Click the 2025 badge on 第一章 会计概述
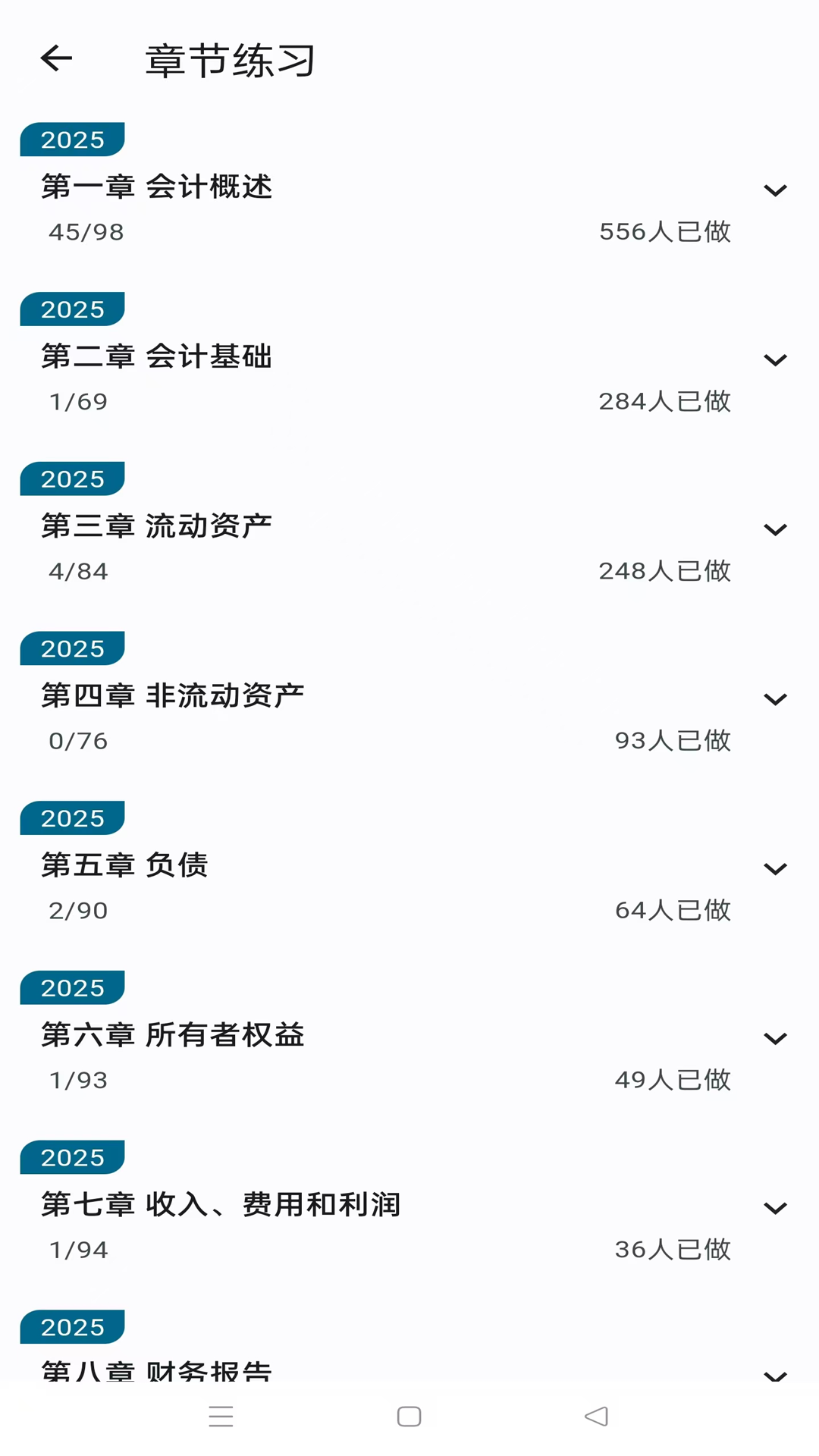Image resolution: width=819 pixels, height=1456 pixels. (72, 139)
